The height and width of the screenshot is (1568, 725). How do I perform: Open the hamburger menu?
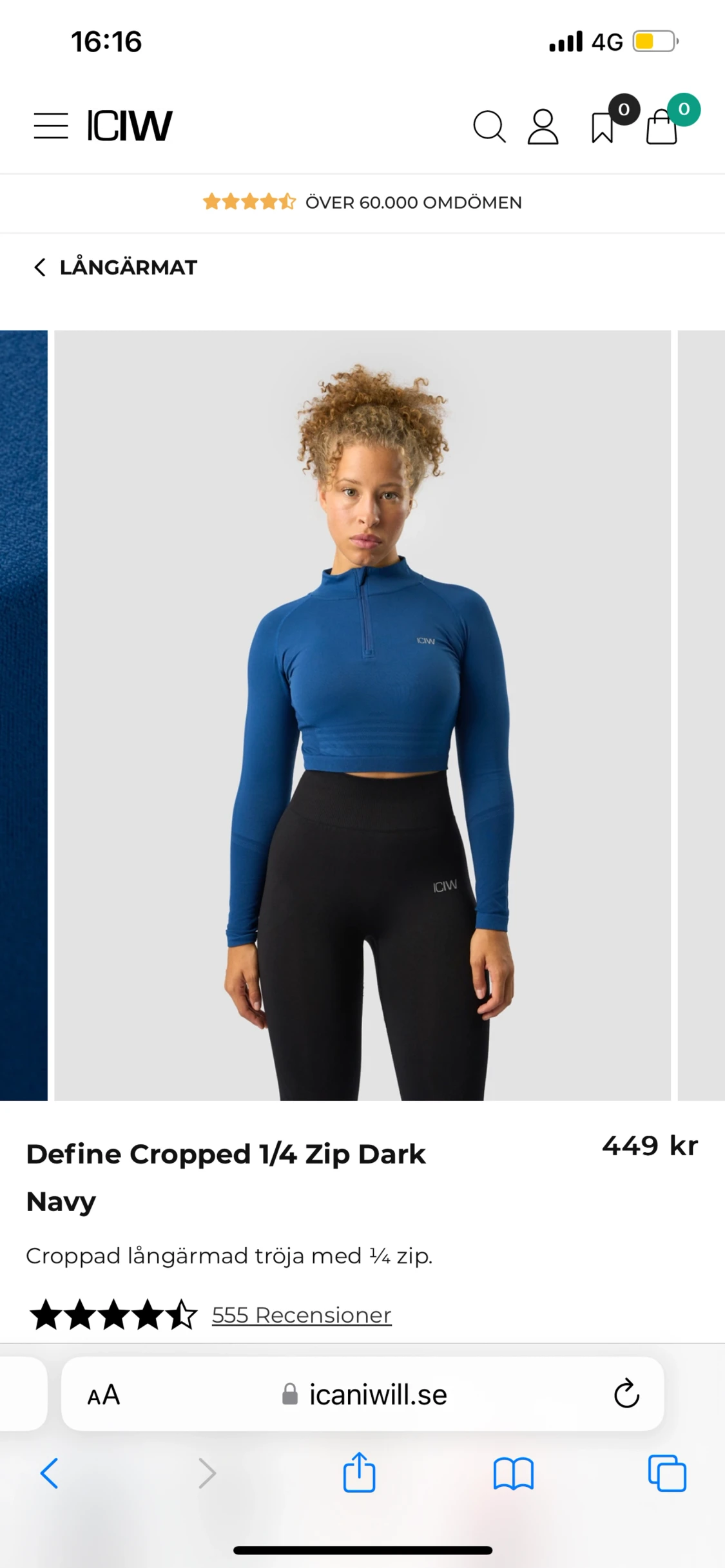coord(51,126)
